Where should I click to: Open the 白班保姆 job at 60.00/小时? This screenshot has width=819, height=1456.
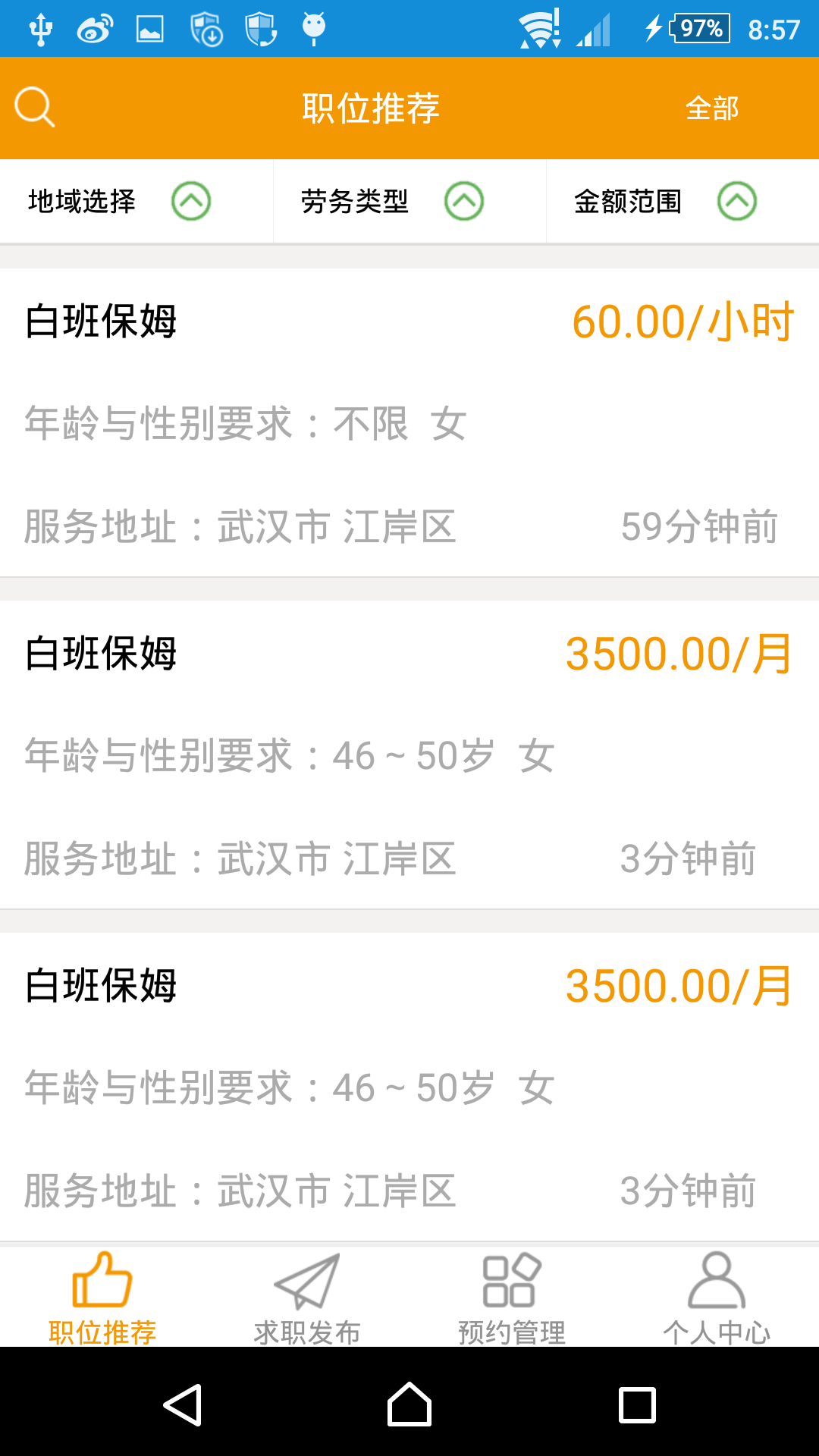click(x=409, y=422)
